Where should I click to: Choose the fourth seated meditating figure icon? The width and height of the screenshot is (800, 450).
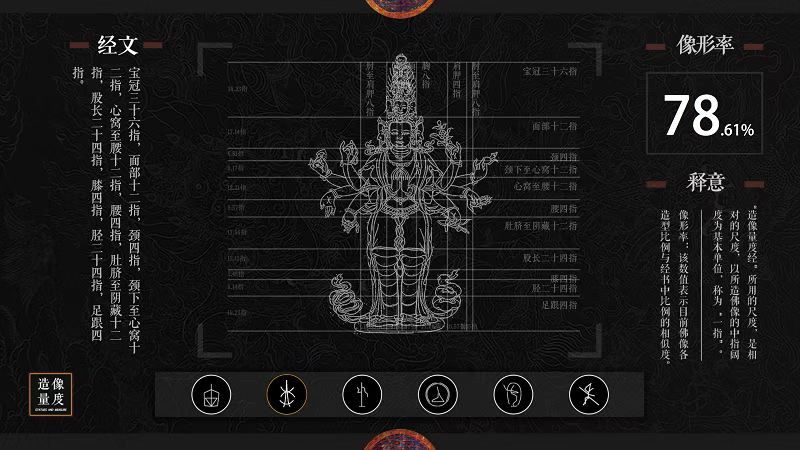pos(437,393)
